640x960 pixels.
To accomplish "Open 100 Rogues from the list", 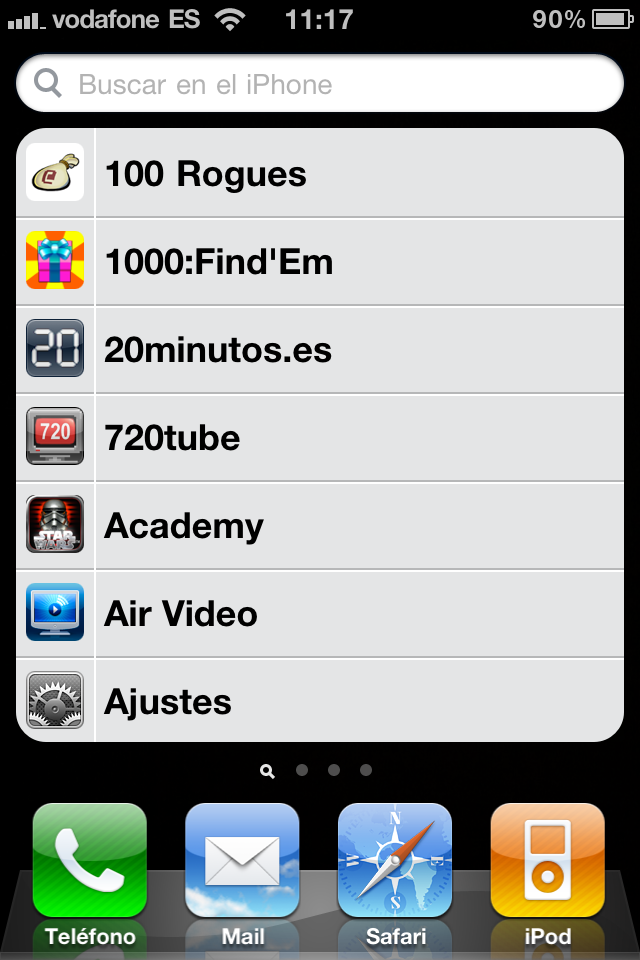I will [320, 173].
